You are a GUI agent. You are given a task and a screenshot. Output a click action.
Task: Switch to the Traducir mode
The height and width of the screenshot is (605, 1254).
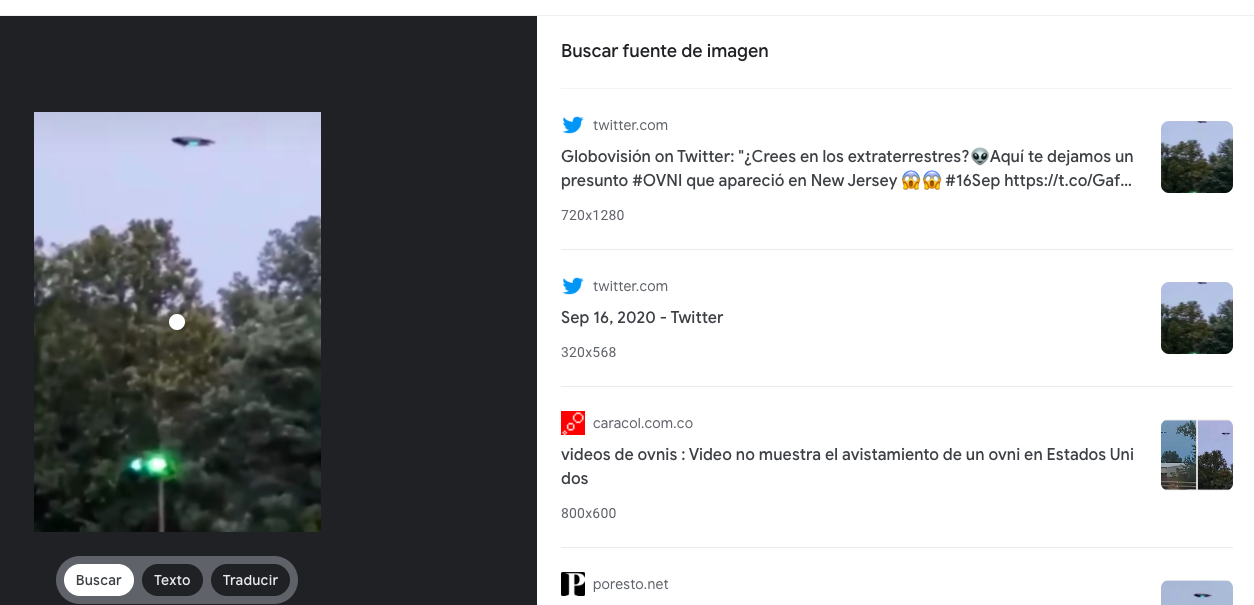(250, 580)
